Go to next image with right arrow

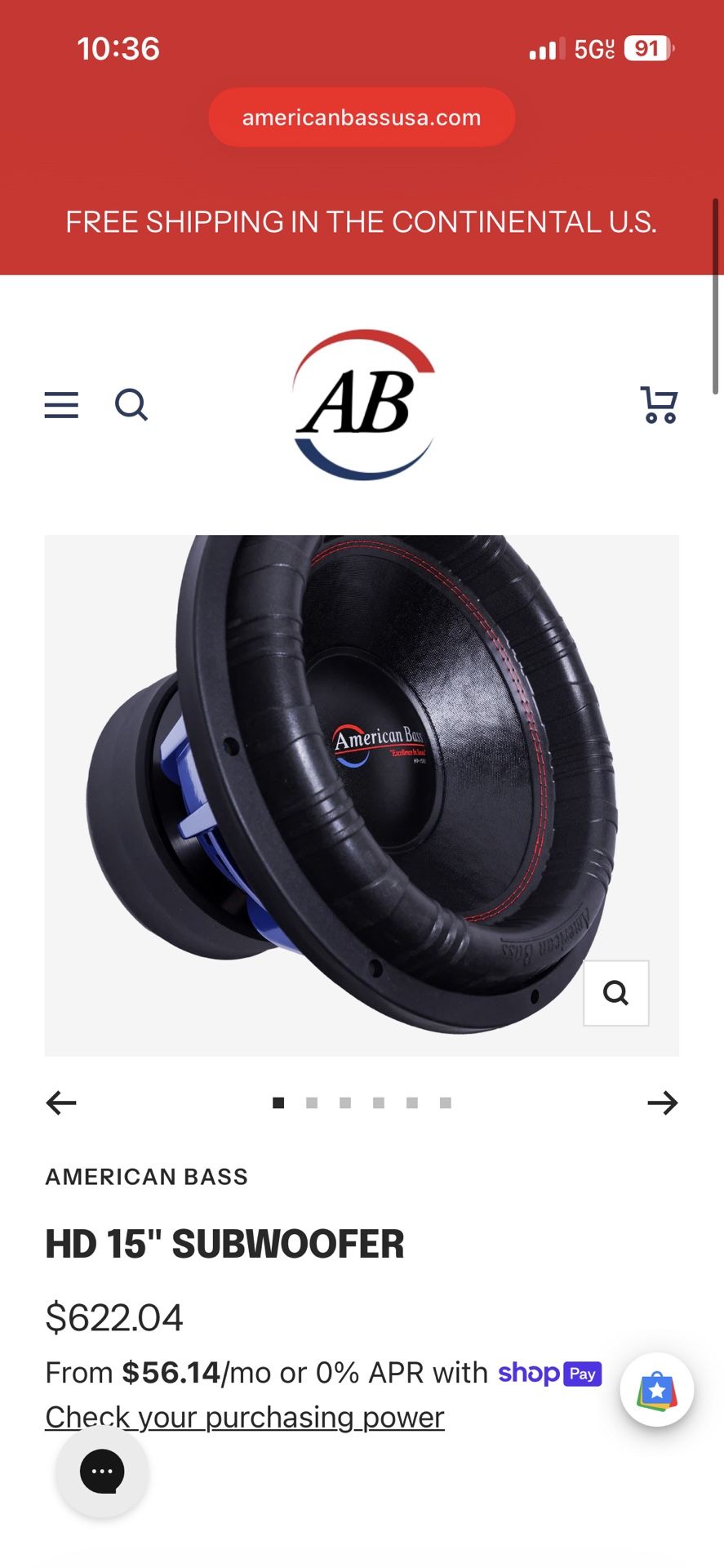[664, 1102]
